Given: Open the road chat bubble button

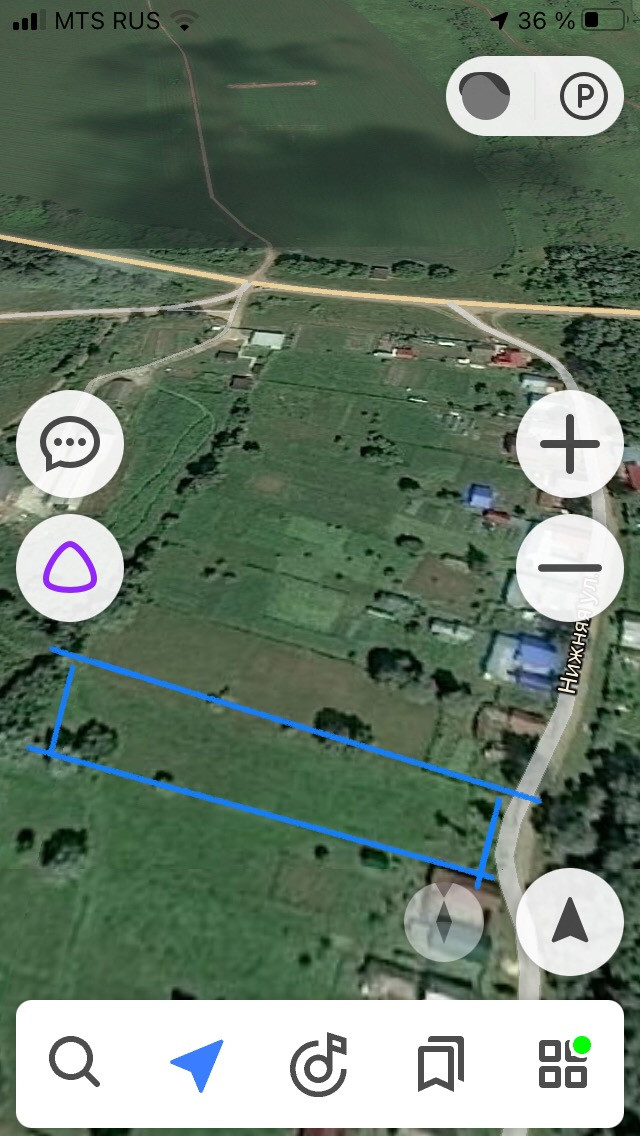Looking at the screenshot, I should pyautogui.click(x=70, y=444).
